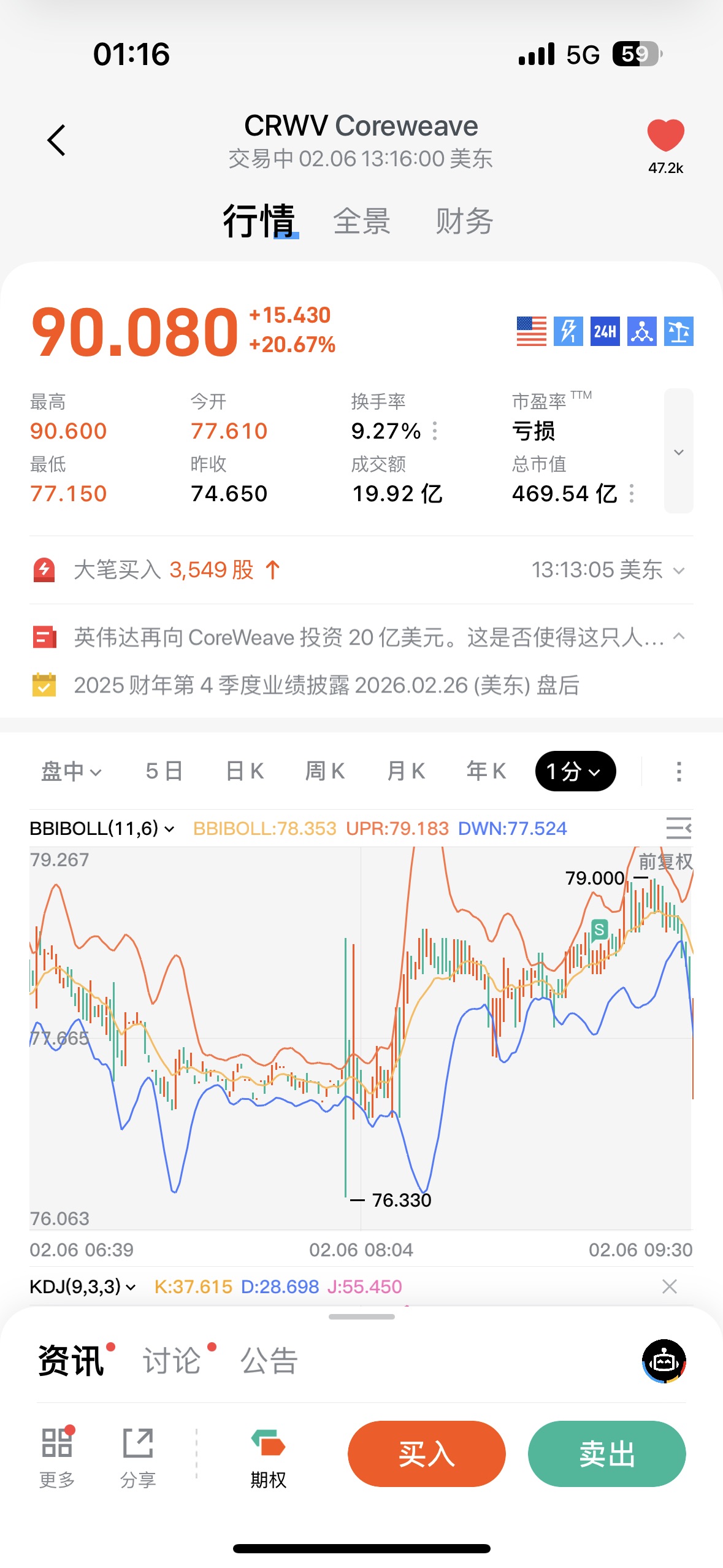Open chart settings overflow menu

pyautogui.click(x=678, y=771)
